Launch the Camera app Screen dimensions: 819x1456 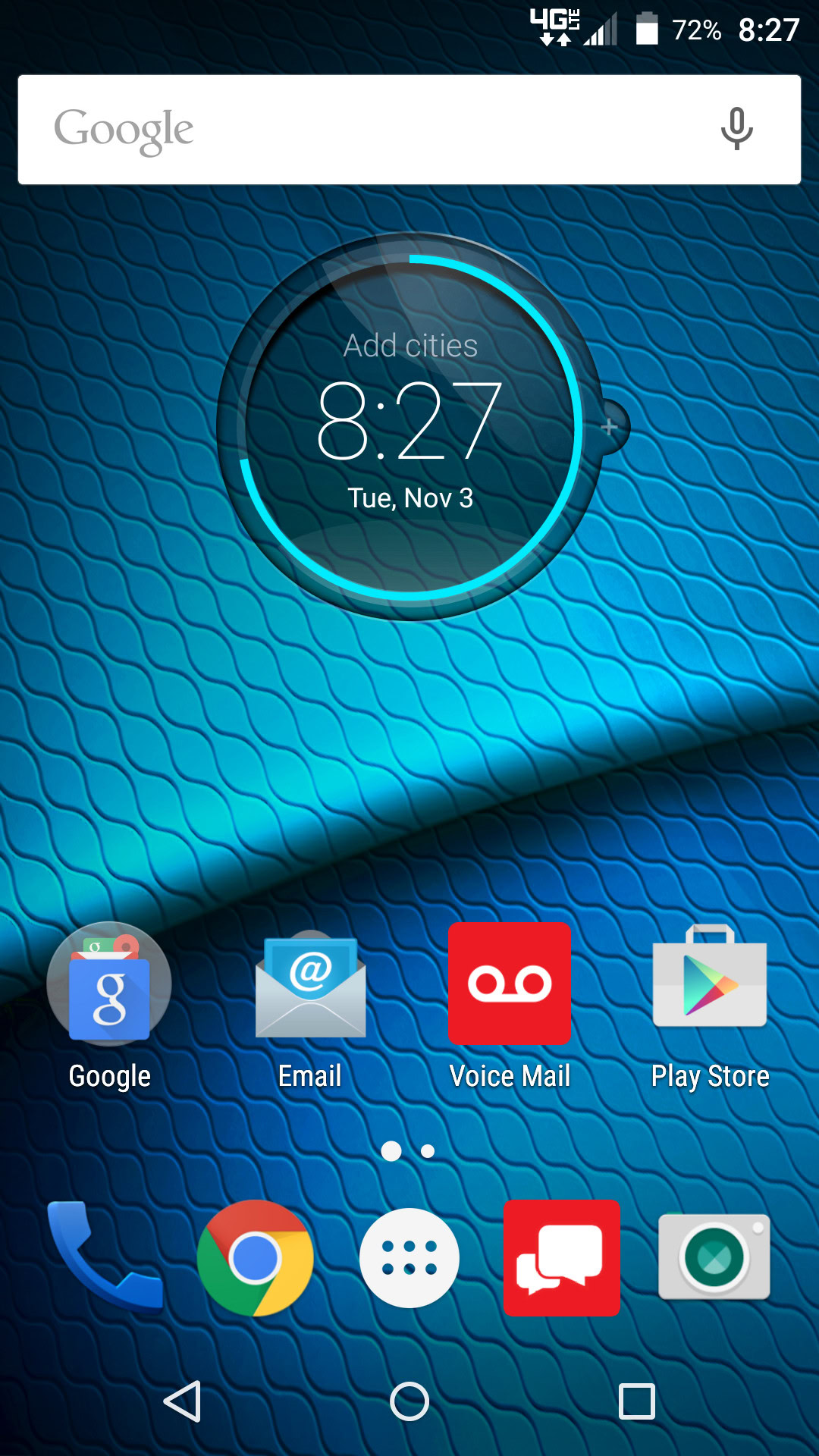click(x=714, y=1257)
